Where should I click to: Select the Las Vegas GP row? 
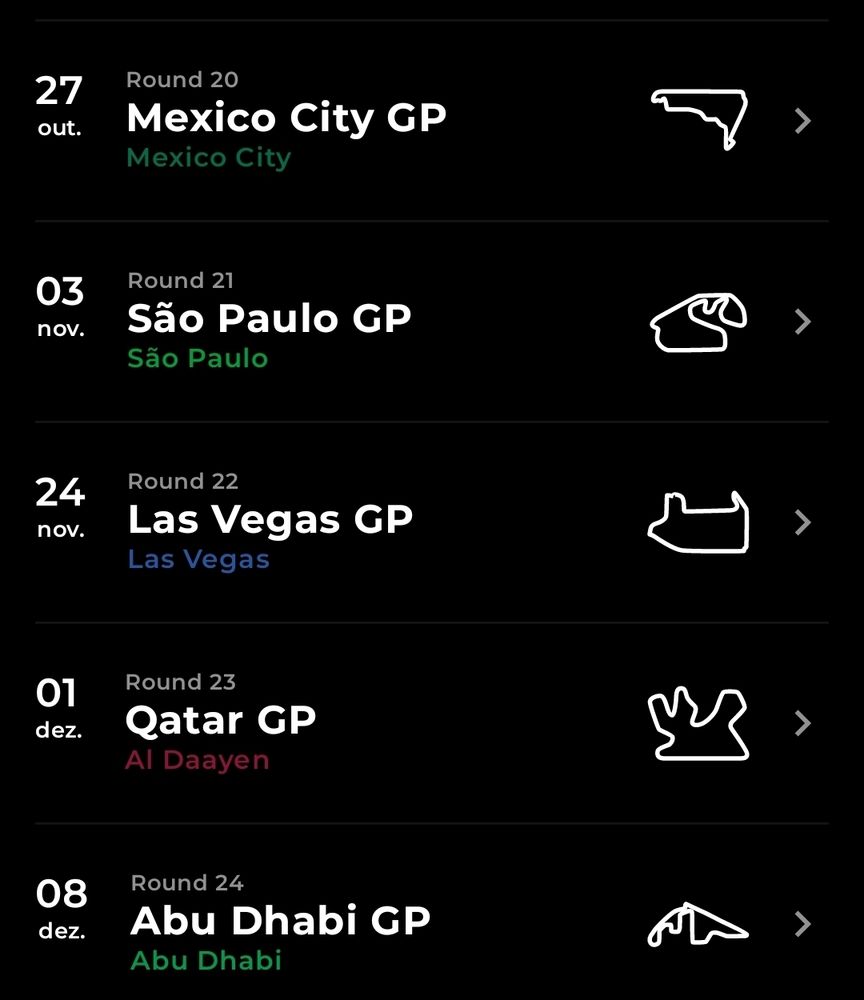[270, 521]
